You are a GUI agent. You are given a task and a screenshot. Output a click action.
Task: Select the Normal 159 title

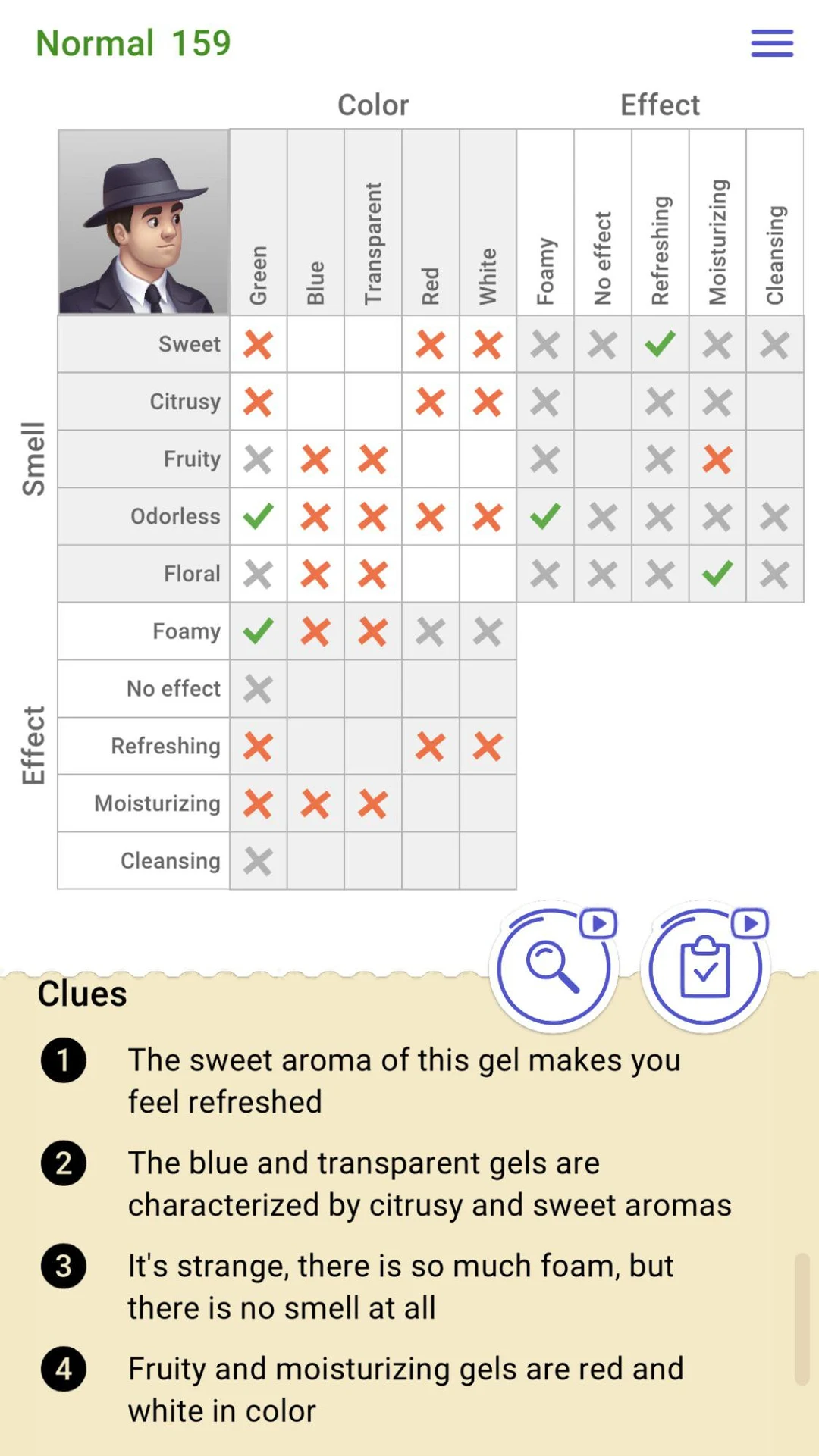point(133,44)
